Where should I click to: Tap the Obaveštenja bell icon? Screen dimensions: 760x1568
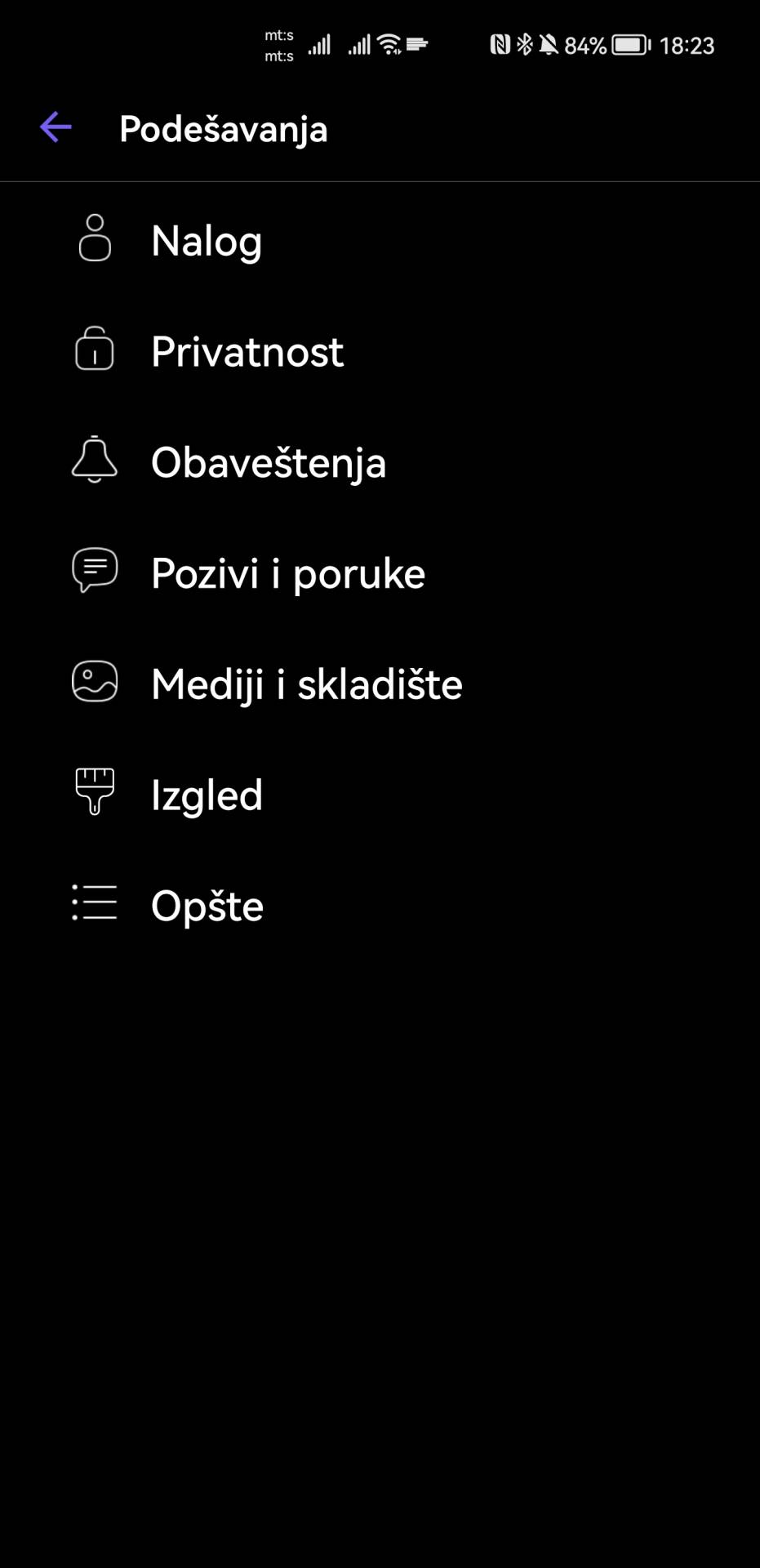(x=94, y=461)
